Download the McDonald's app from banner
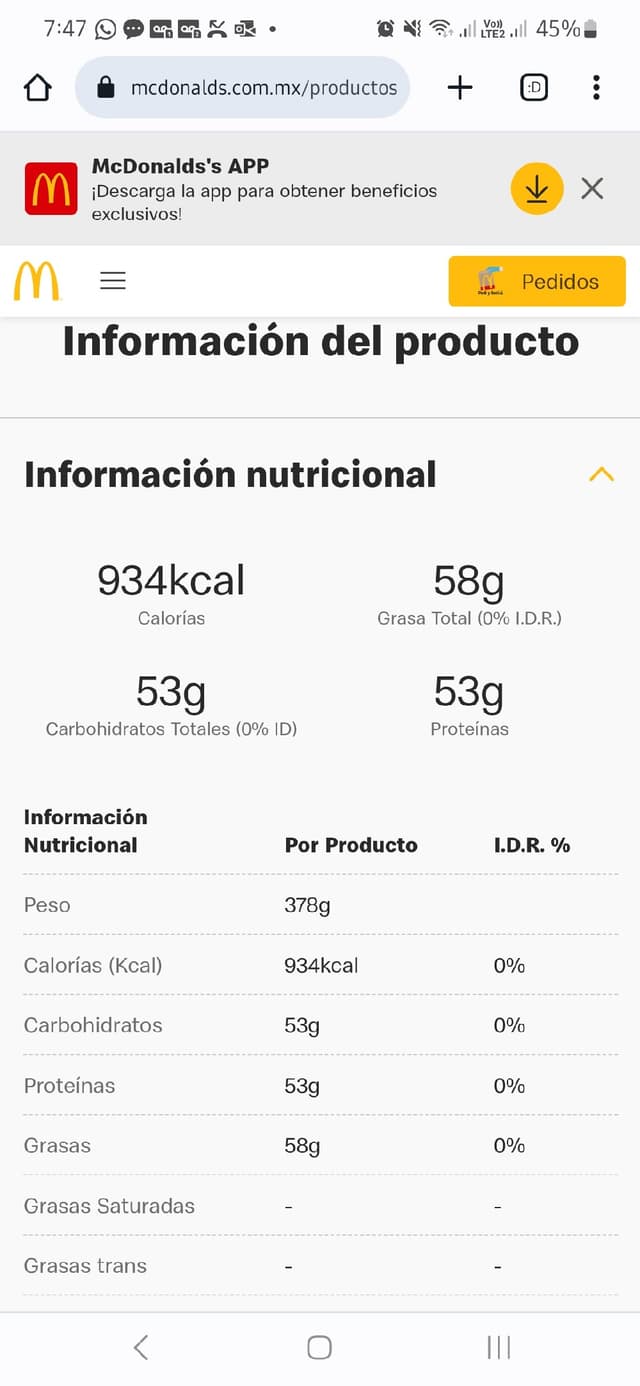This screenshot has height=1386, width=640. pos(537,188)
